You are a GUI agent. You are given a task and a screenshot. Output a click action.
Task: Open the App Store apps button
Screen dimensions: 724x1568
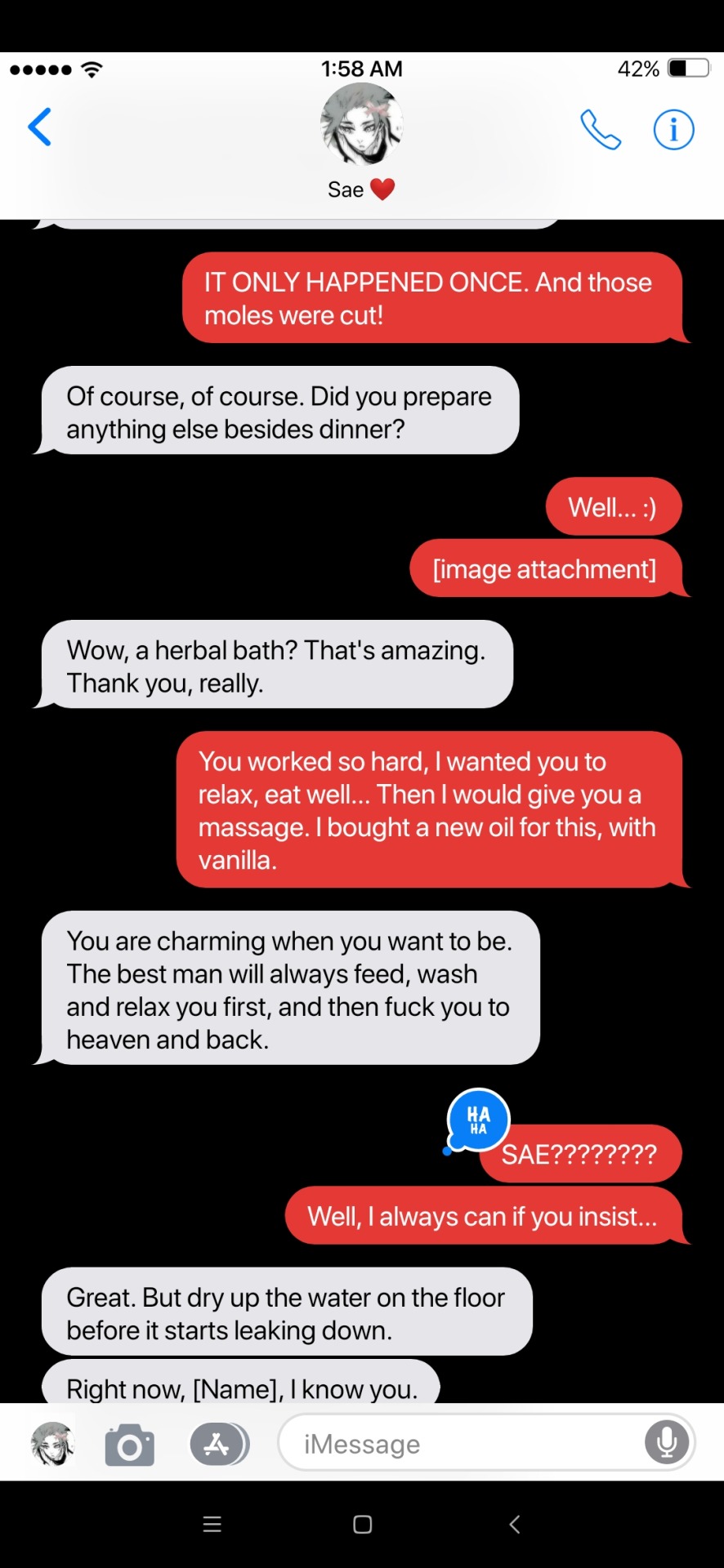coord(218,1445)
